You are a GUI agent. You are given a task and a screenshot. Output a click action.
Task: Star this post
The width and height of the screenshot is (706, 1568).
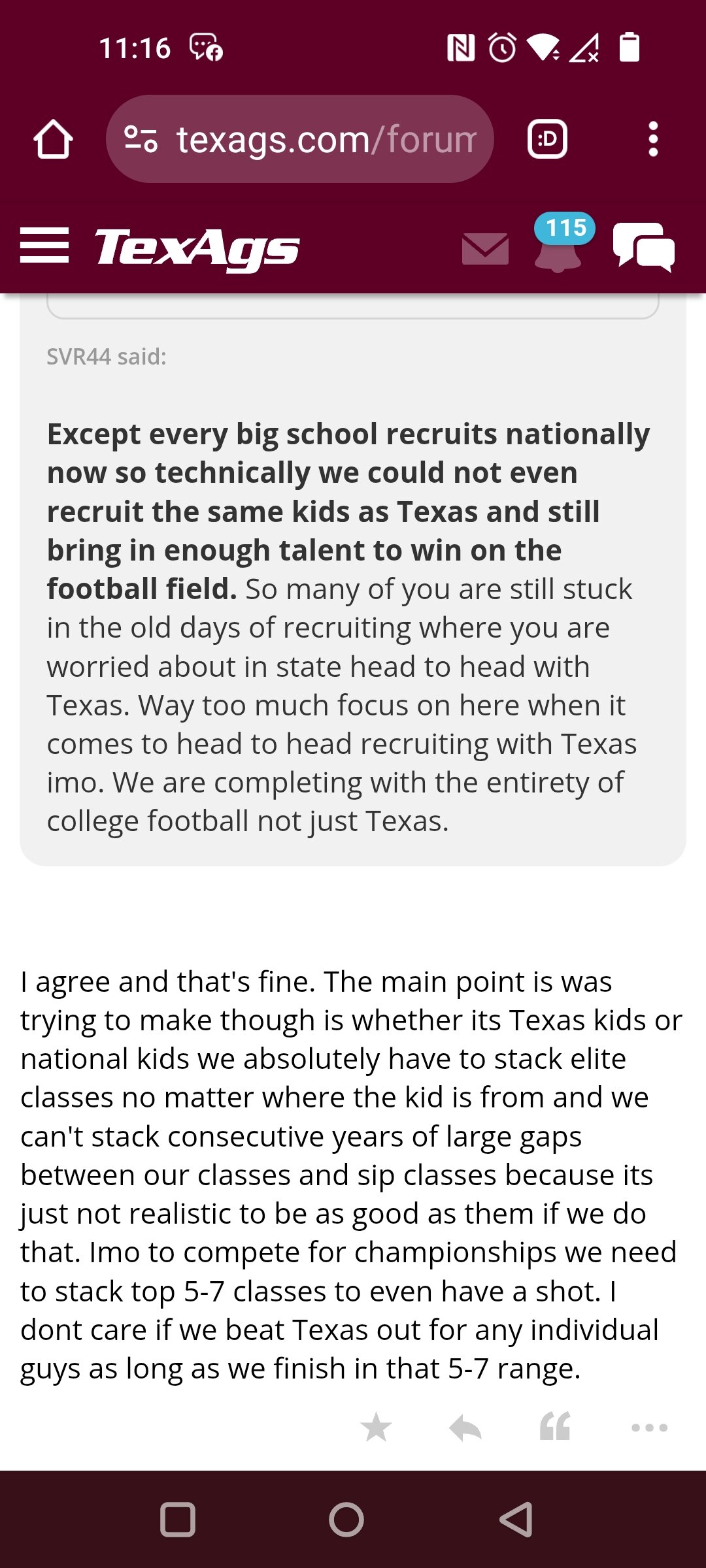pos(377,1428)
